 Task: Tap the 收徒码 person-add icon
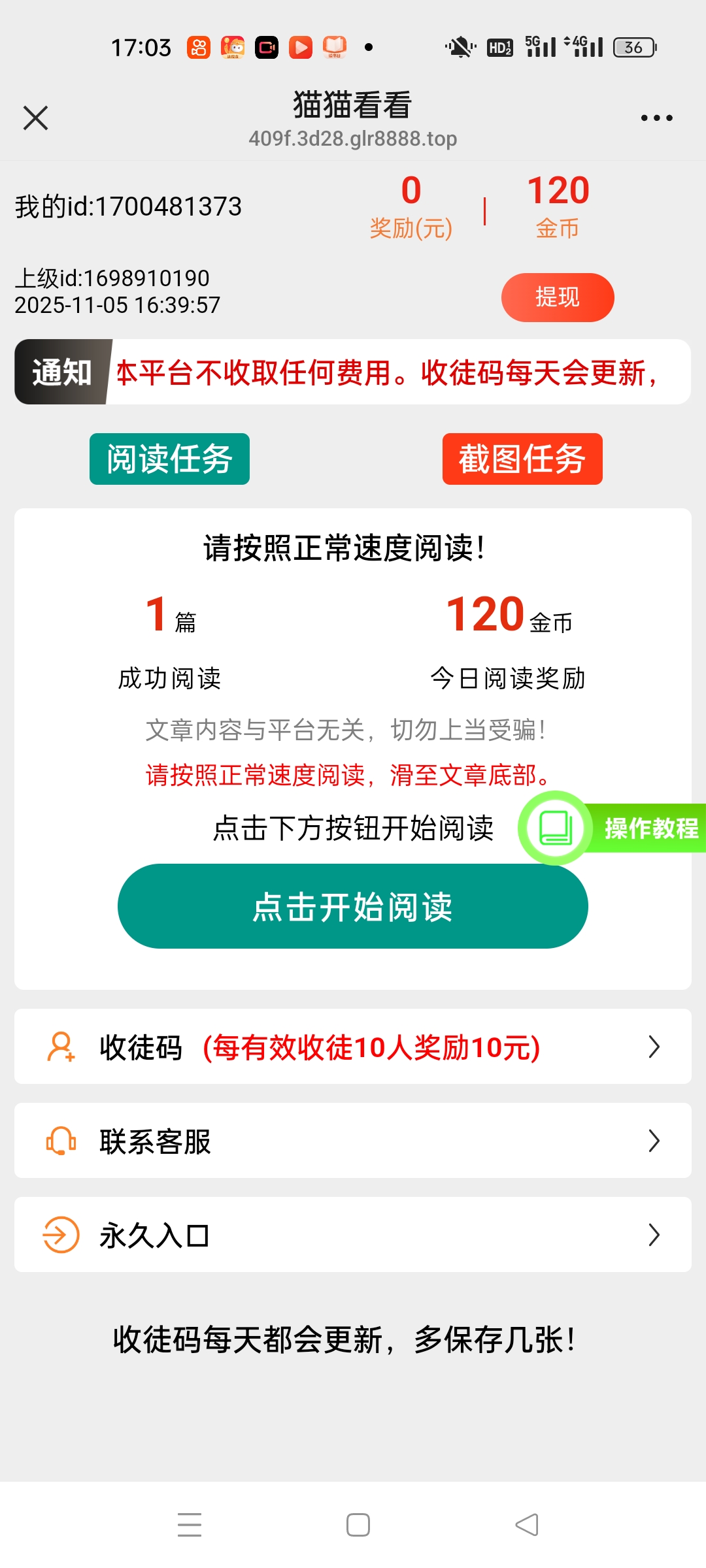click(61, 1046)
